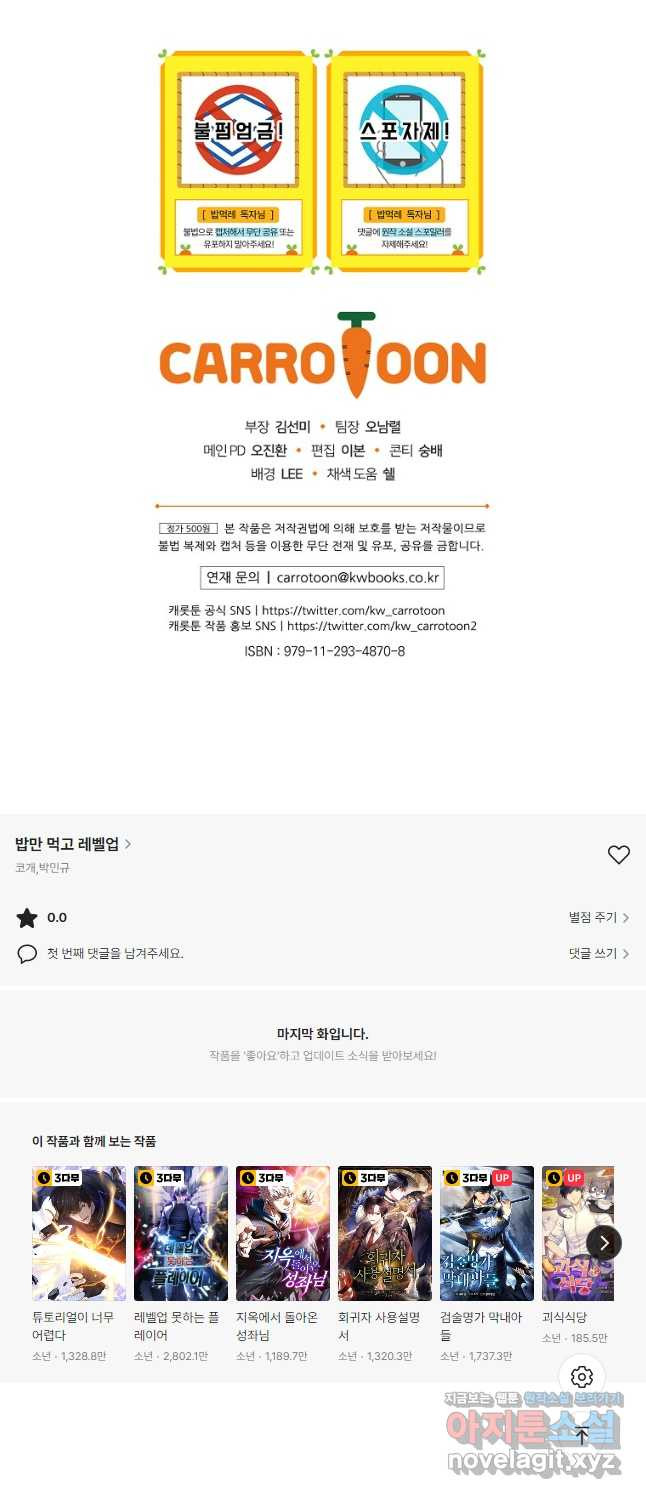Open the 레벨업 못하는 플레이어 thumbnail
This screenshot has height=1499, width=646.
pyautogui.click(x=181, y=1233)
